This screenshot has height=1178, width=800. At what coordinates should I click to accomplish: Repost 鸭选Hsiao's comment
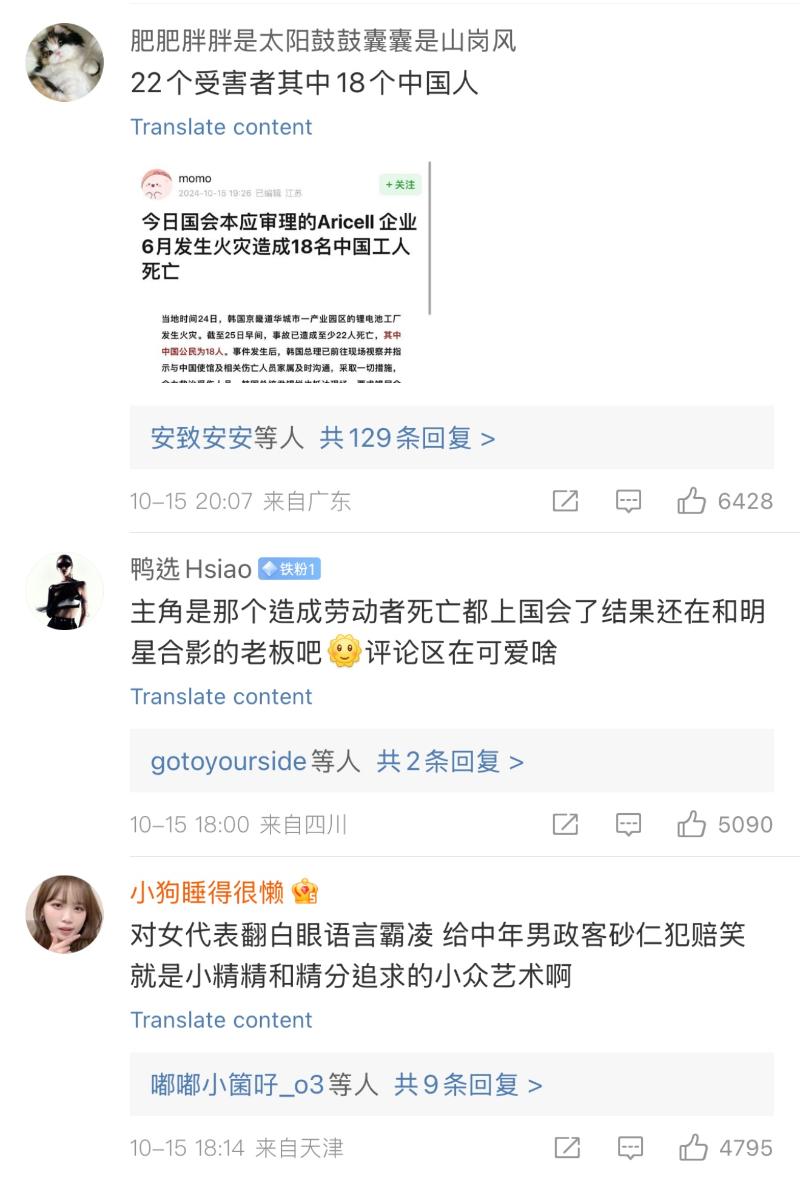point(566,824)
